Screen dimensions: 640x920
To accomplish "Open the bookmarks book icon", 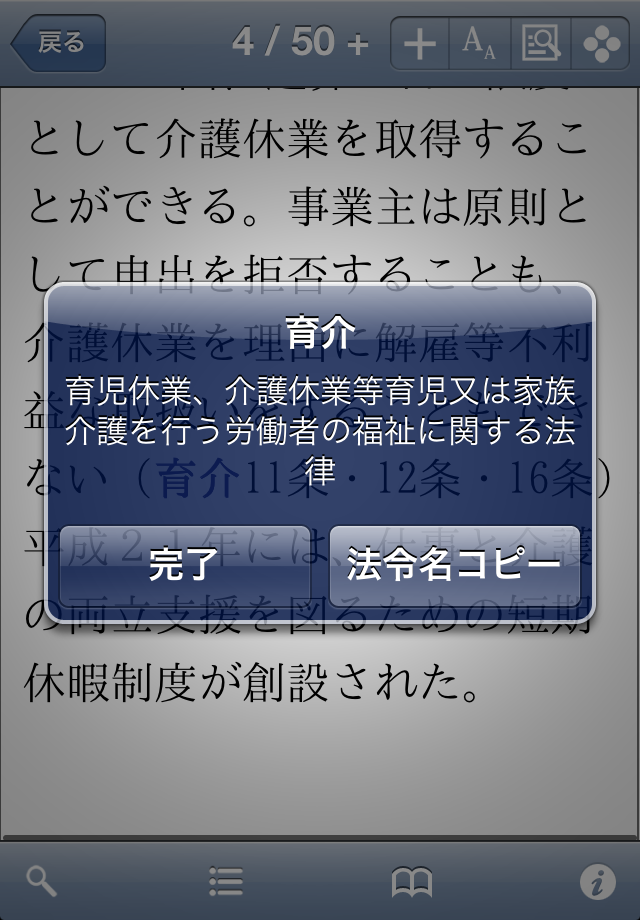I will [412, 881].
